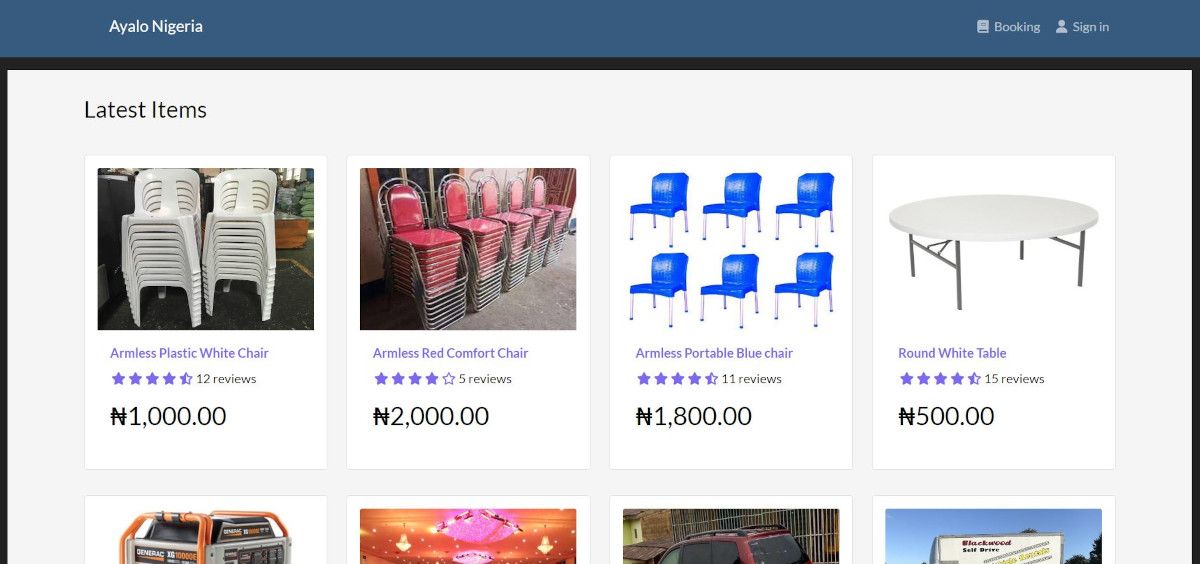The width and height of the screenshot is (1200, 564).
Task: View the Armless Red Comfort Chair photo
Action: [468, 249]
